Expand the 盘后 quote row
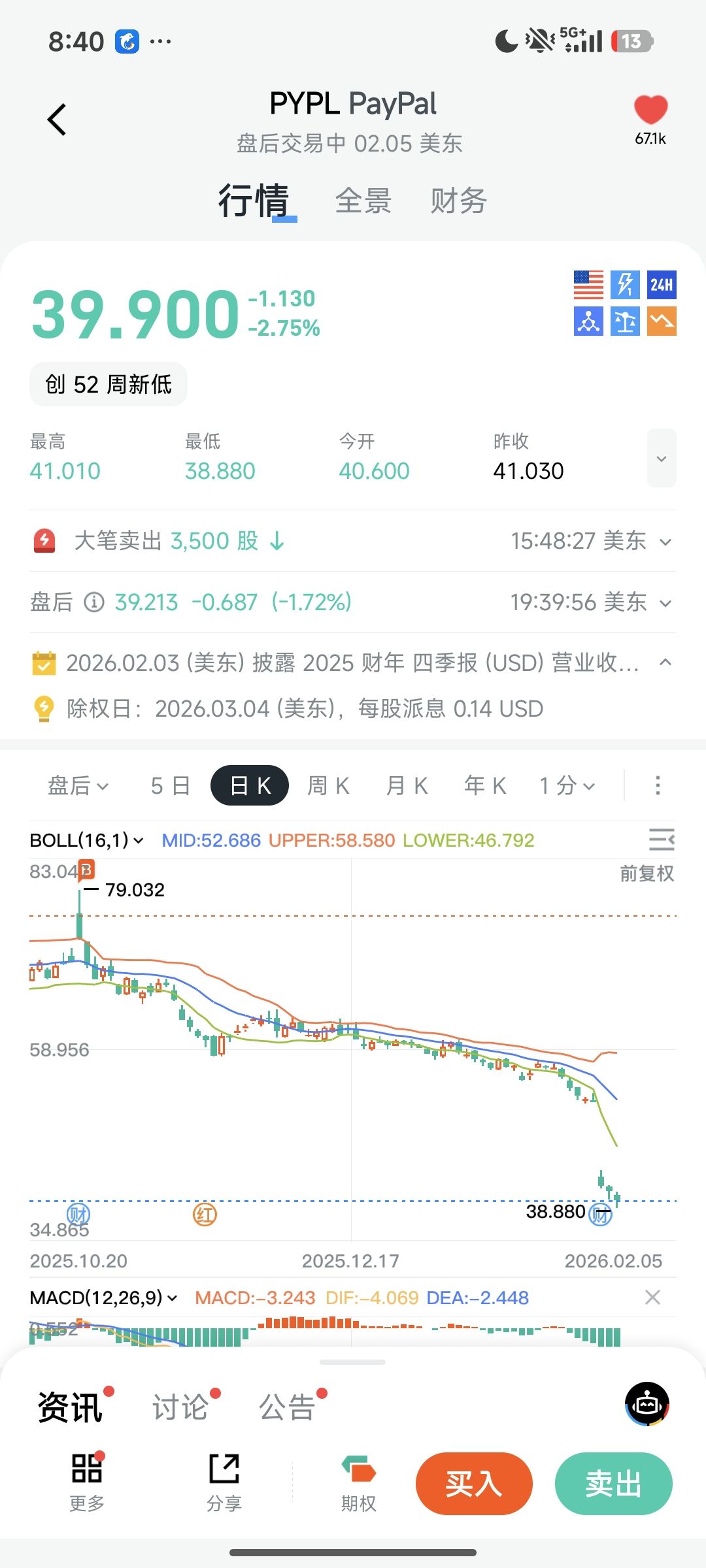The image size is (706, 1568). click(665, 603)
